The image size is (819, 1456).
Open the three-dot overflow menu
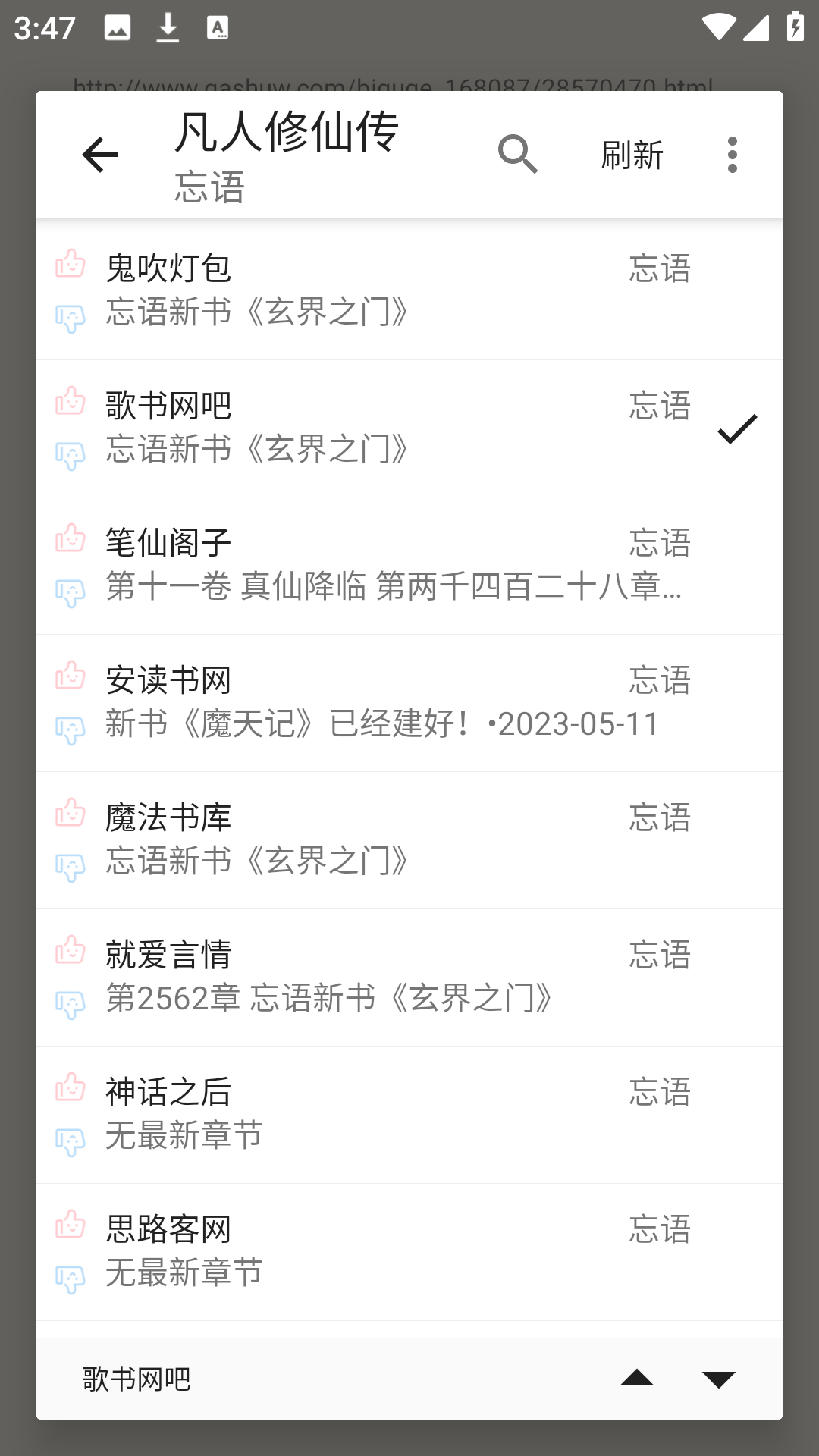[731, 154]
